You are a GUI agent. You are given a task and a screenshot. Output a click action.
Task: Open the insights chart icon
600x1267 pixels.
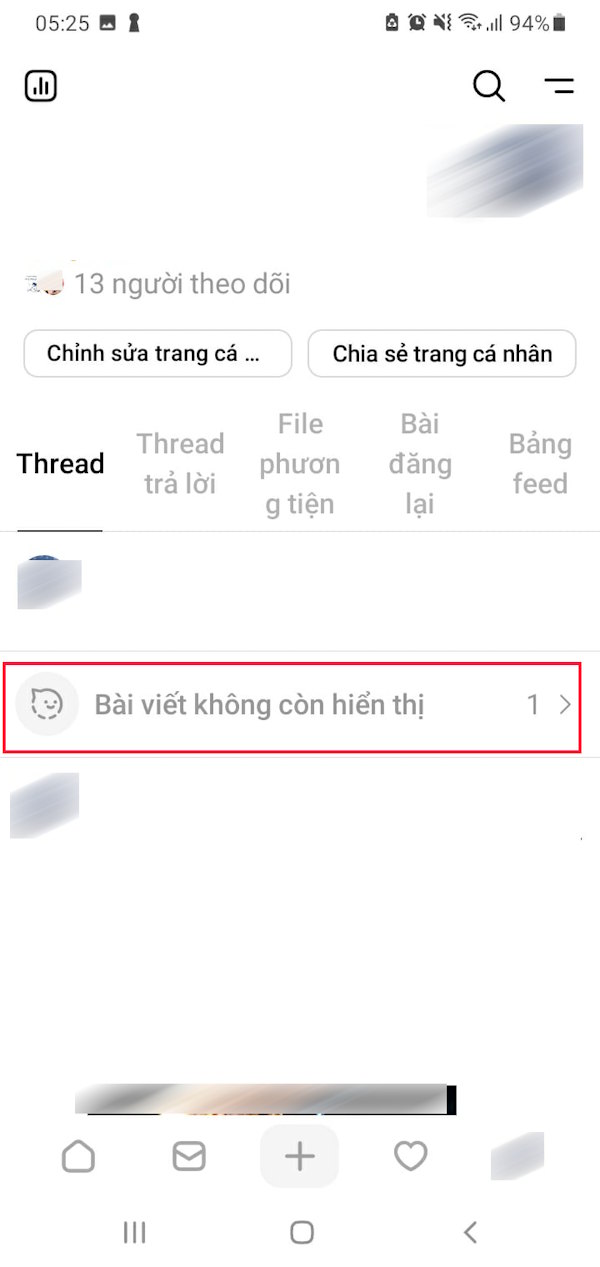click(x=41, y=86)
